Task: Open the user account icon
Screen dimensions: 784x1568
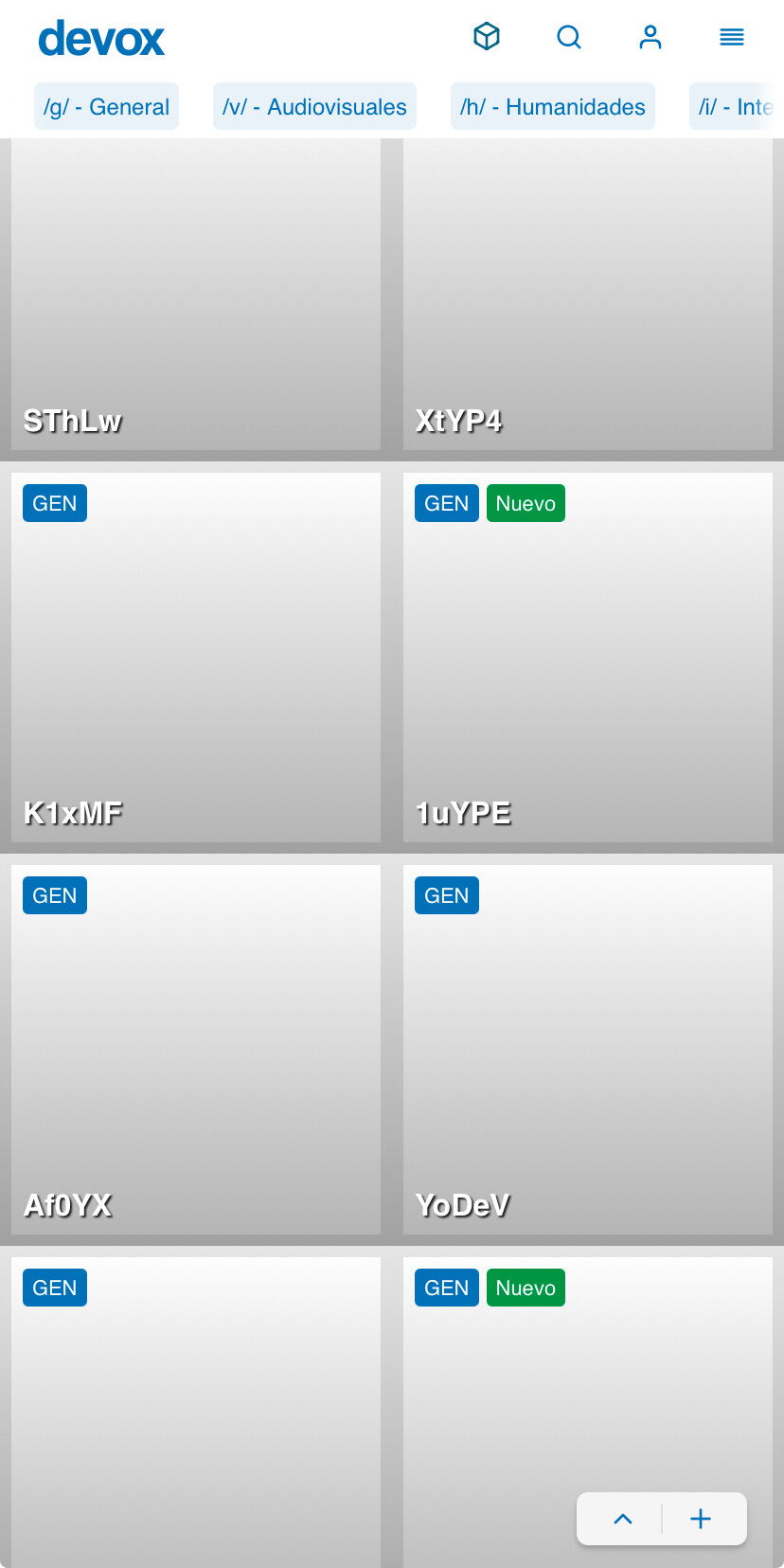Action: 650,37
